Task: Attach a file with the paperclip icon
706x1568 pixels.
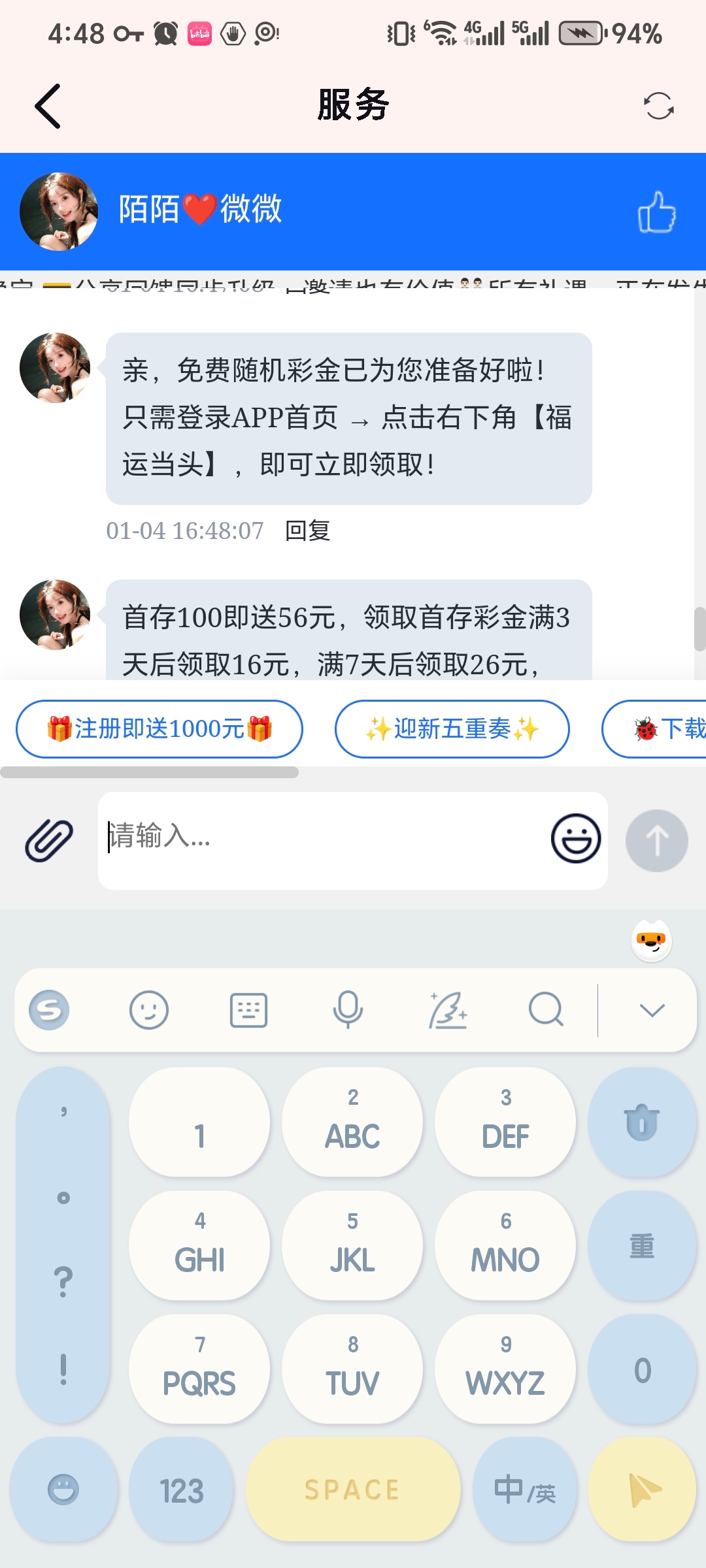Action: pos(49,840)
